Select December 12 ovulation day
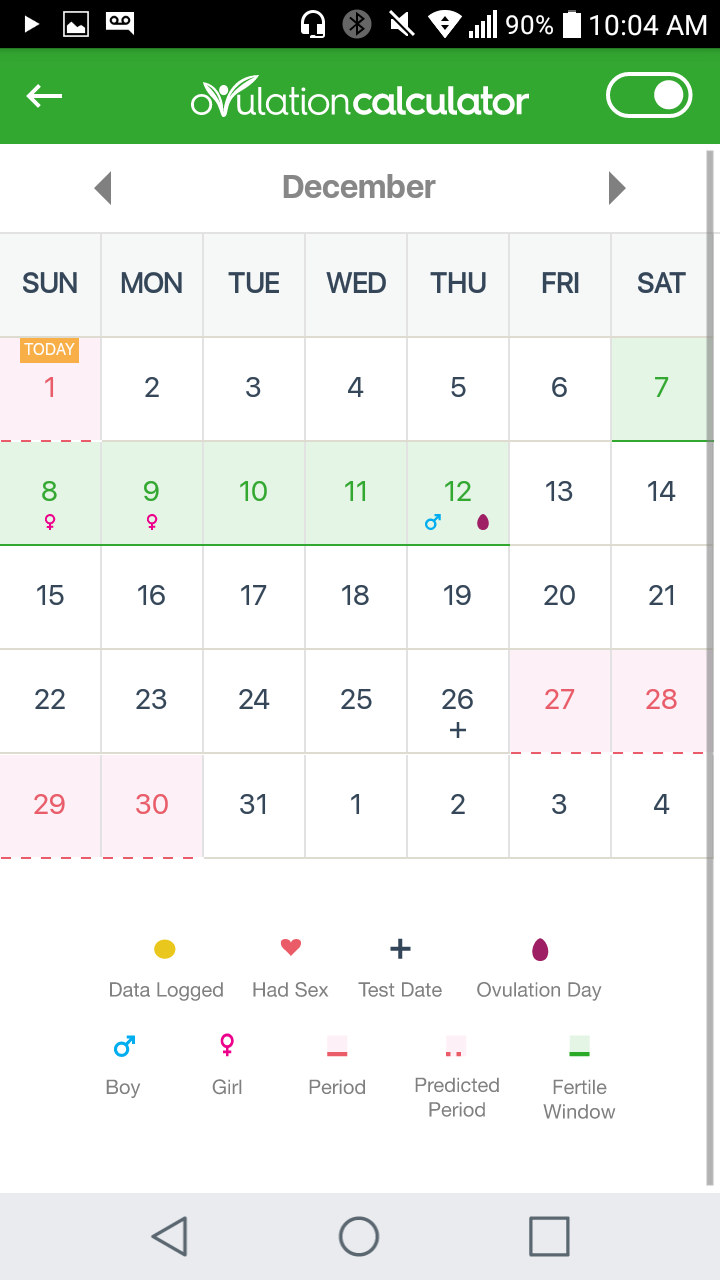Screen dimensions: 720x1280 (457, 493)
